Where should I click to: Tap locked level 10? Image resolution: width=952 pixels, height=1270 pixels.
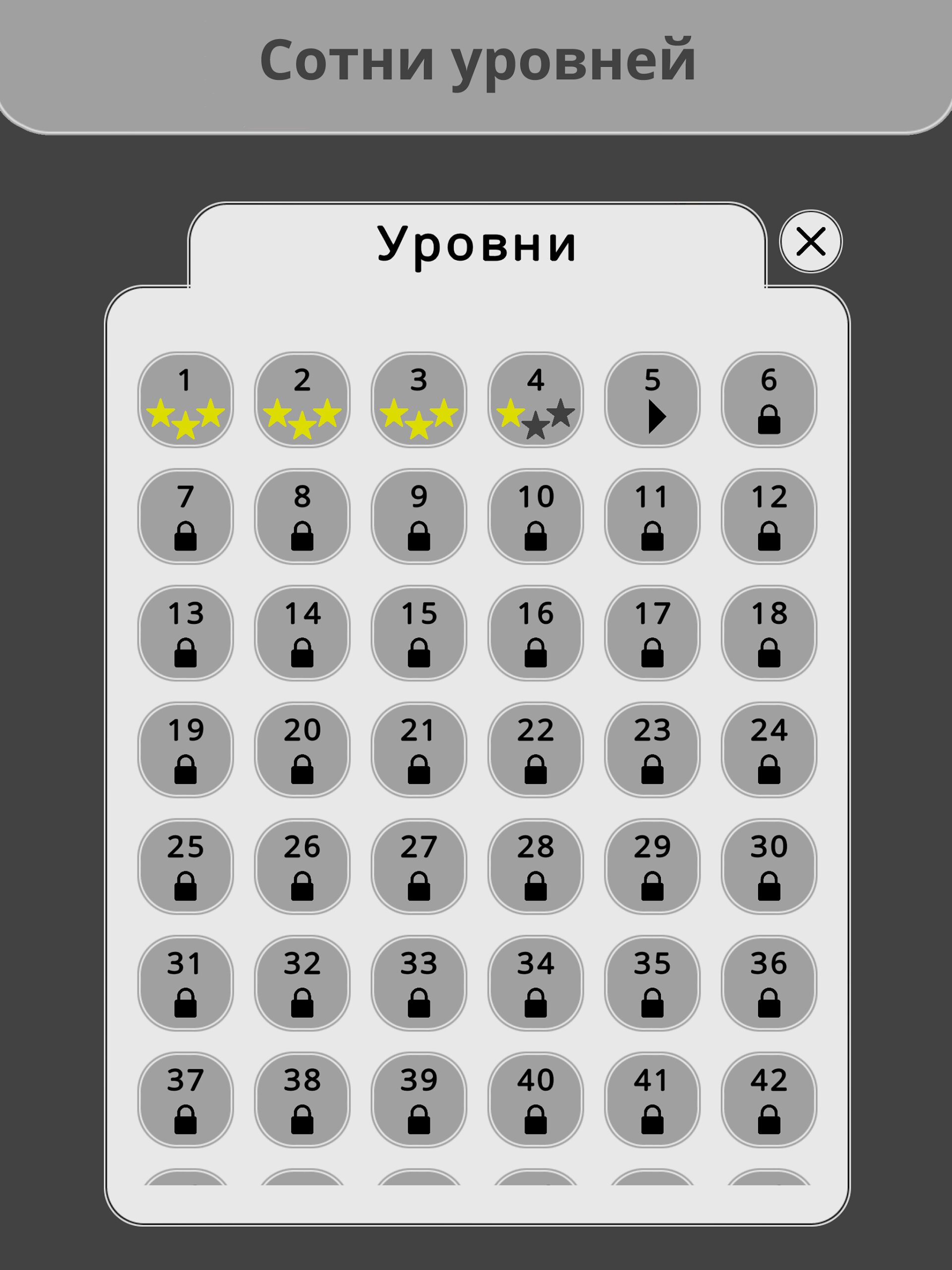pos(535,516)
